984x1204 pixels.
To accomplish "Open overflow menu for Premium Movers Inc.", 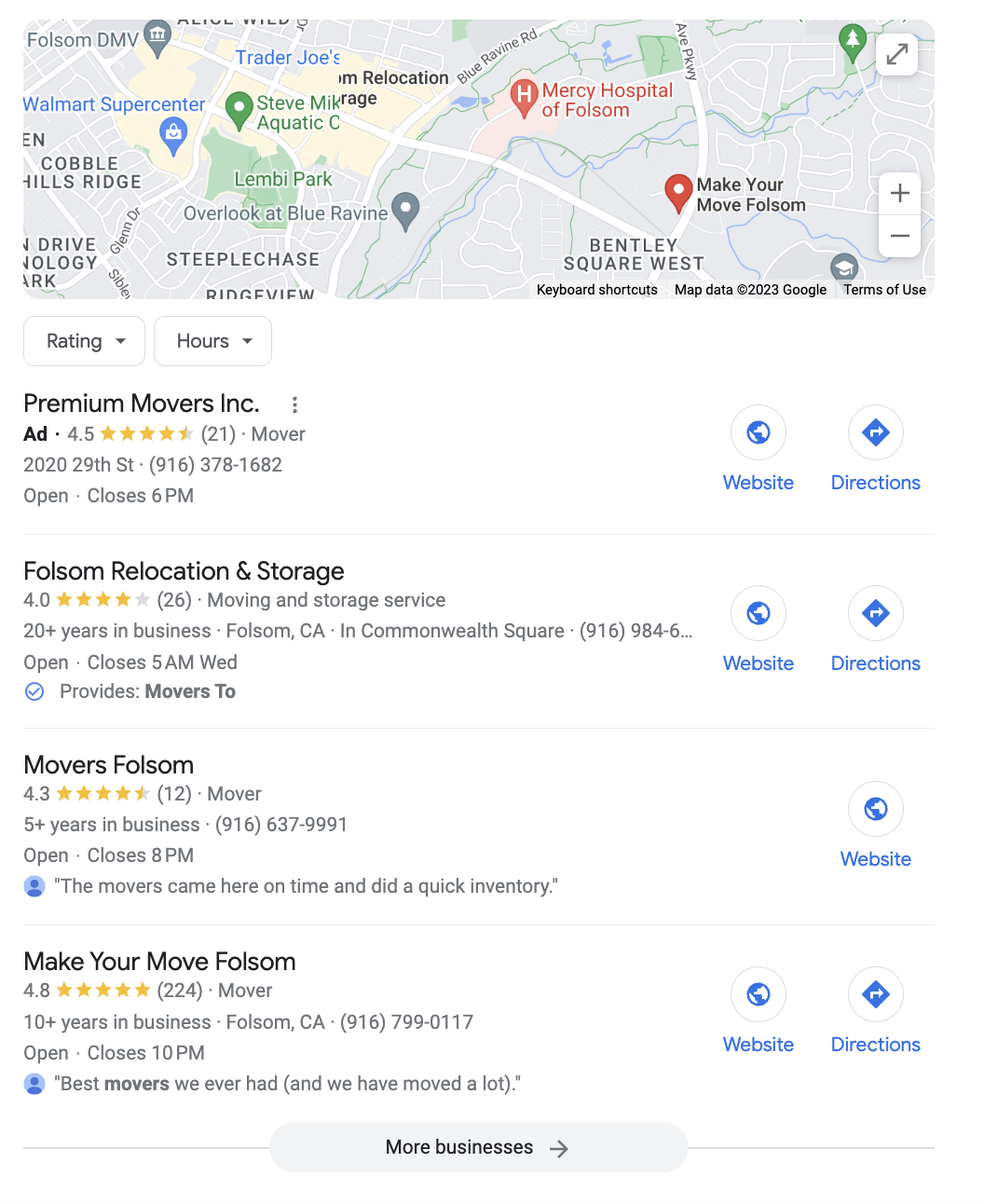I will pos(294,404).
